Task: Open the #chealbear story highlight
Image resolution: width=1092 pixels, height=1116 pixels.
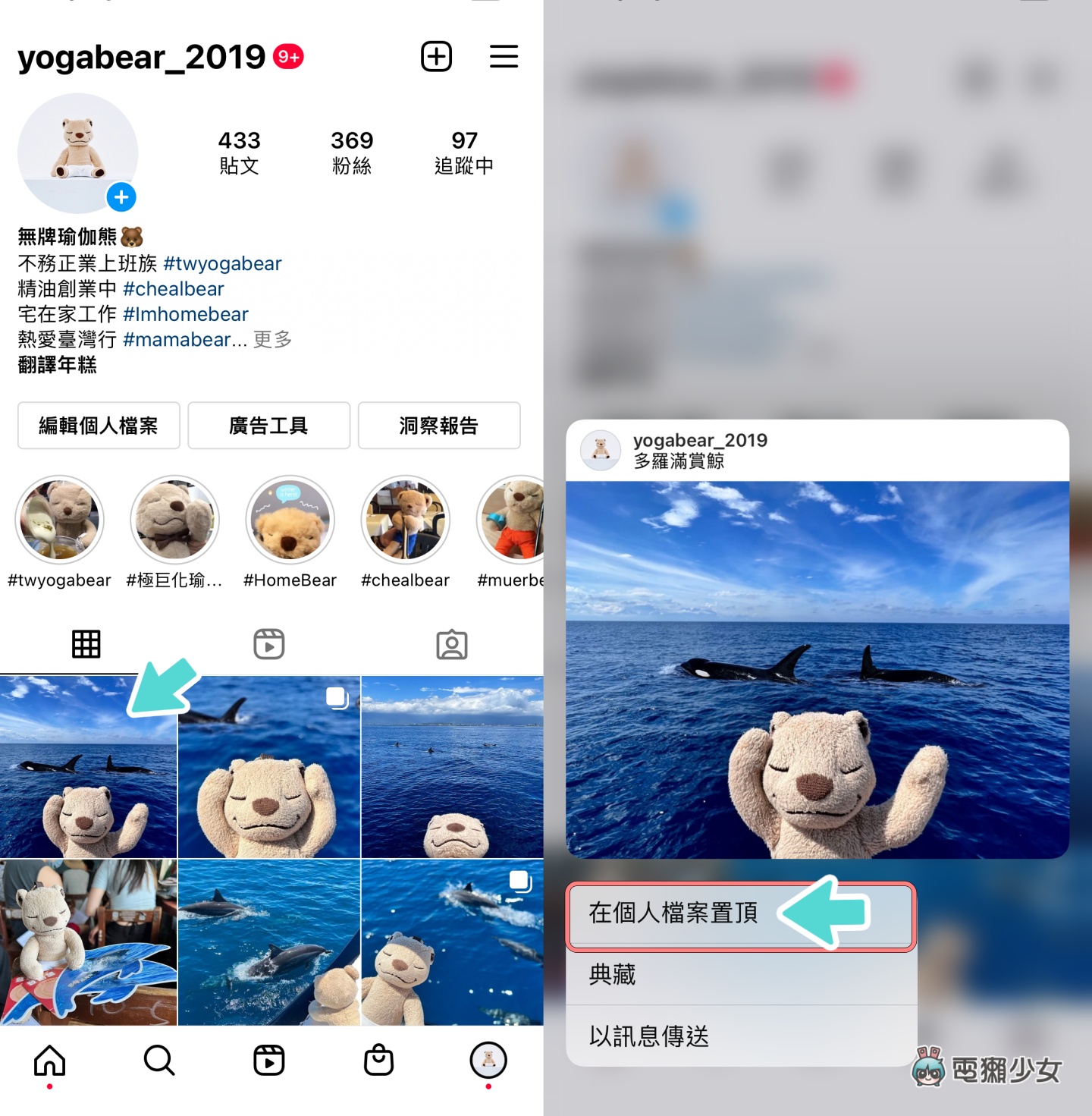Action: coord(405,520)
